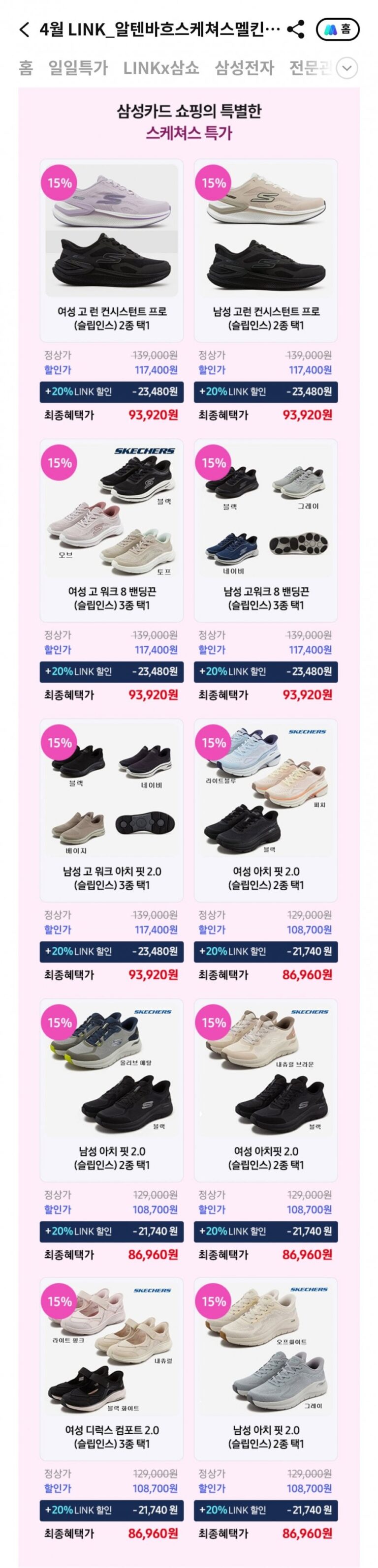This screenshot has height=1568, width=378.
Task: Switch to the 홈 tab
Action: click(26, 67)
